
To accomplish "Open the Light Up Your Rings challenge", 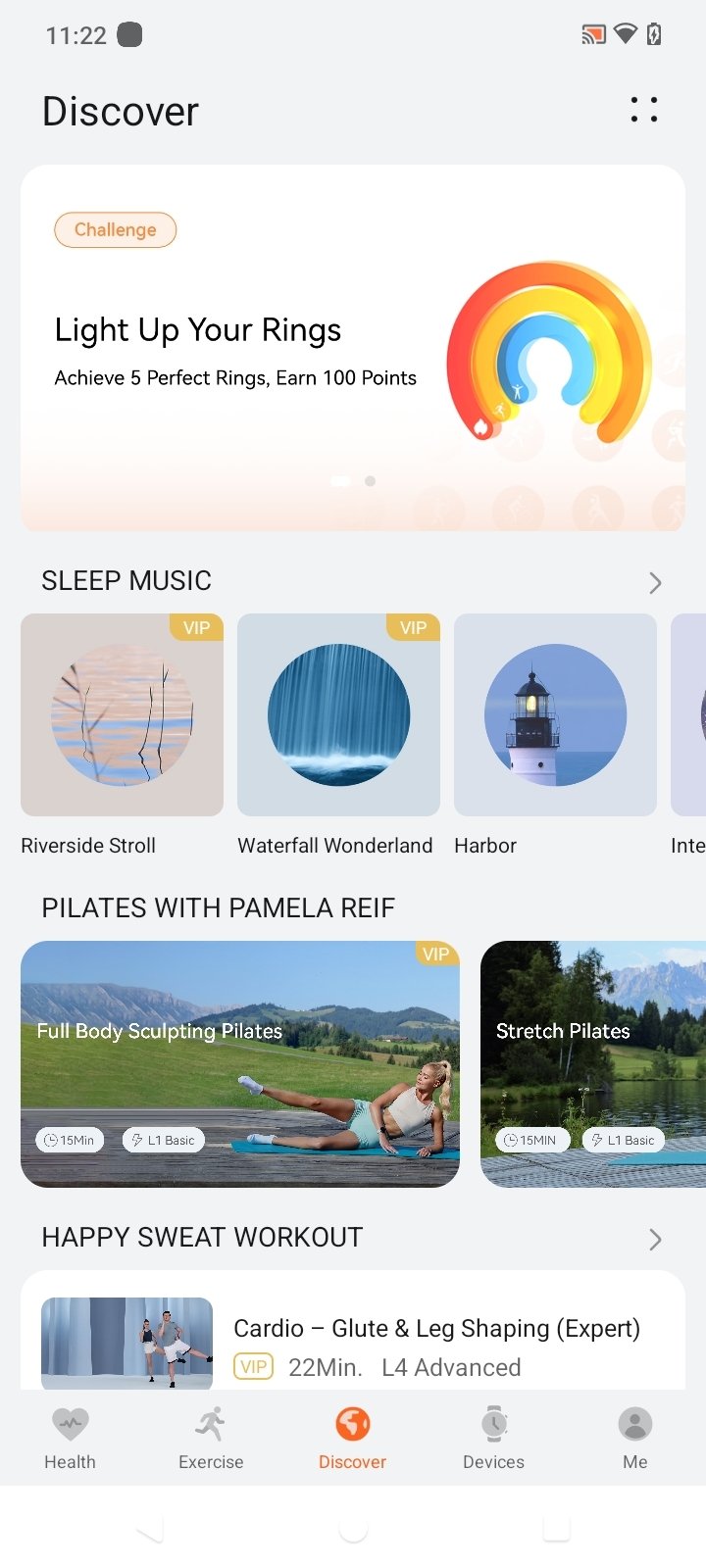I will tap(353, 348).
